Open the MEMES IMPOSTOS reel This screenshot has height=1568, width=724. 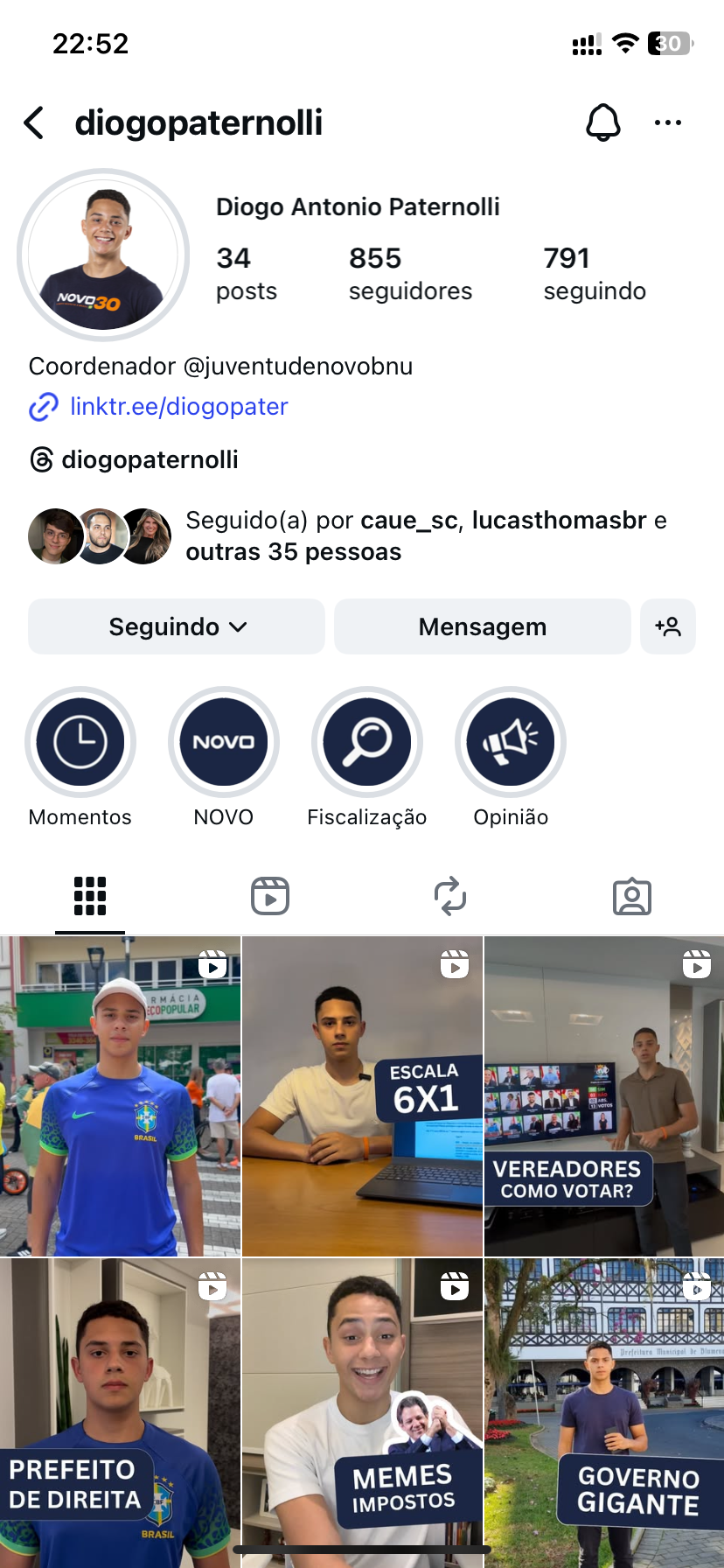pos(362,1409)
